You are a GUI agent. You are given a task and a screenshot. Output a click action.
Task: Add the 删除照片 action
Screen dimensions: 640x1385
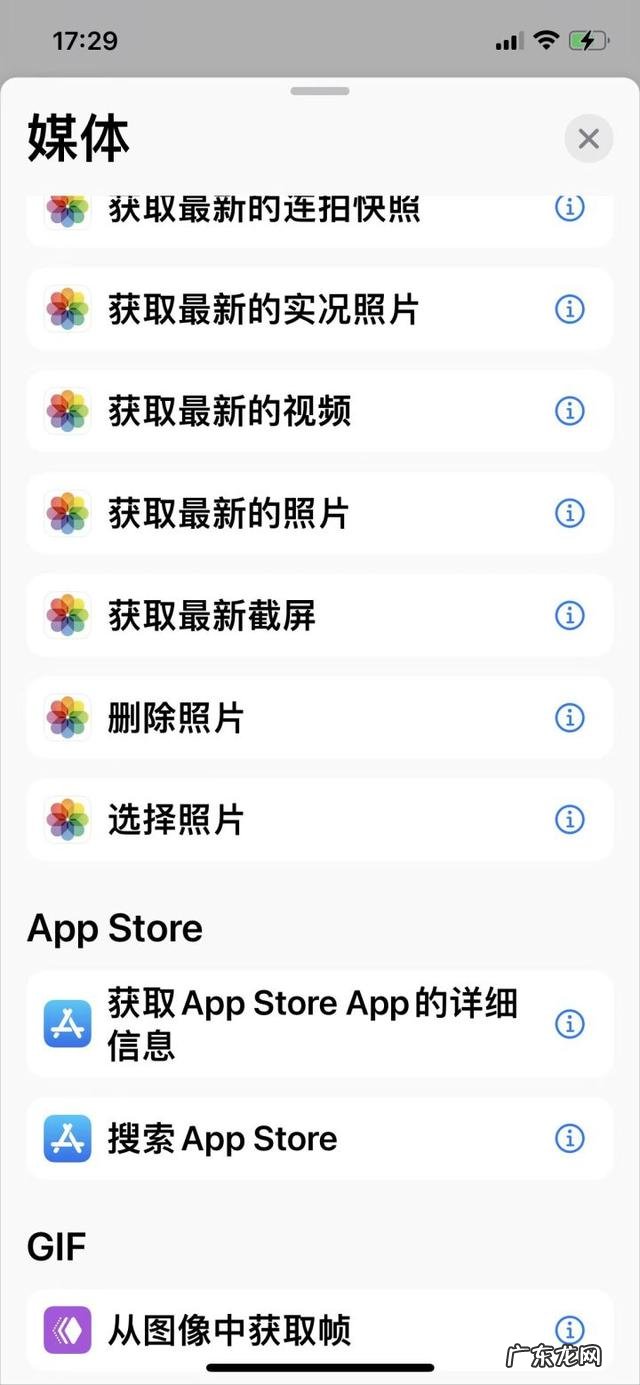(x=176, y=718)
